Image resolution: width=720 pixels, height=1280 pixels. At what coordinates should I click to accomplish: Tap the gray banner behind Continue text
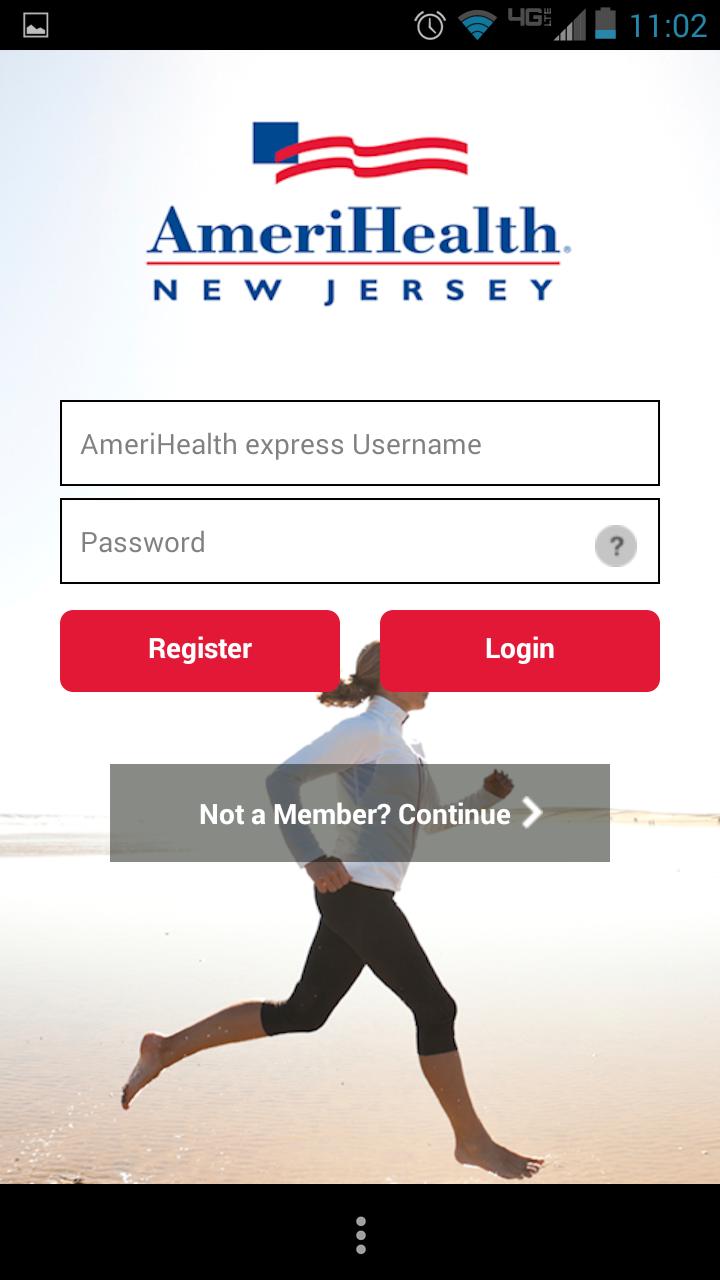pos(160,814)
